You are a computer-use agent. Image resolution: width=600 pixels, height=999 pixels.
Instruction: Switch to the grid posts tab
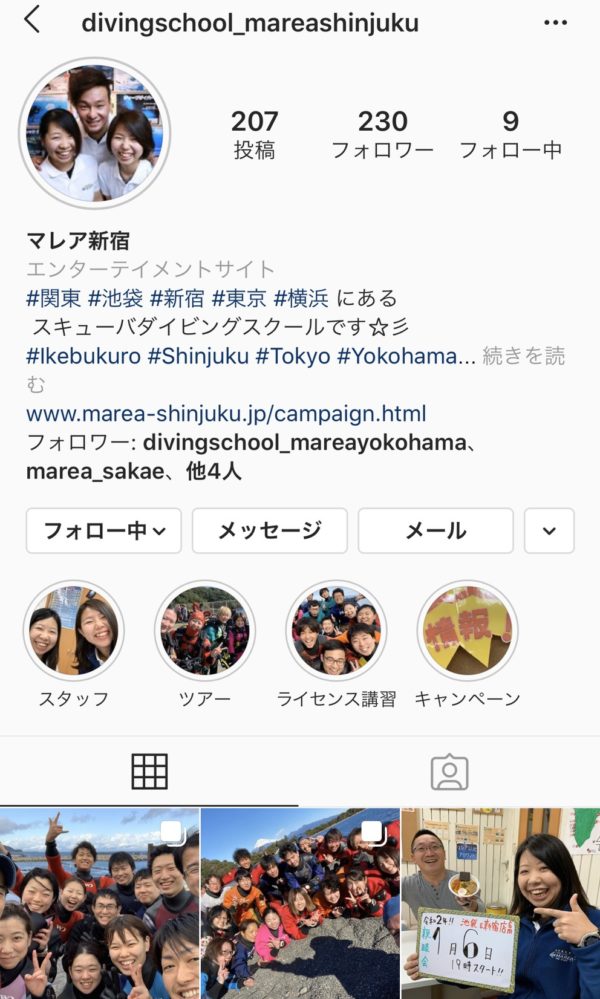[x=150, y=772]
